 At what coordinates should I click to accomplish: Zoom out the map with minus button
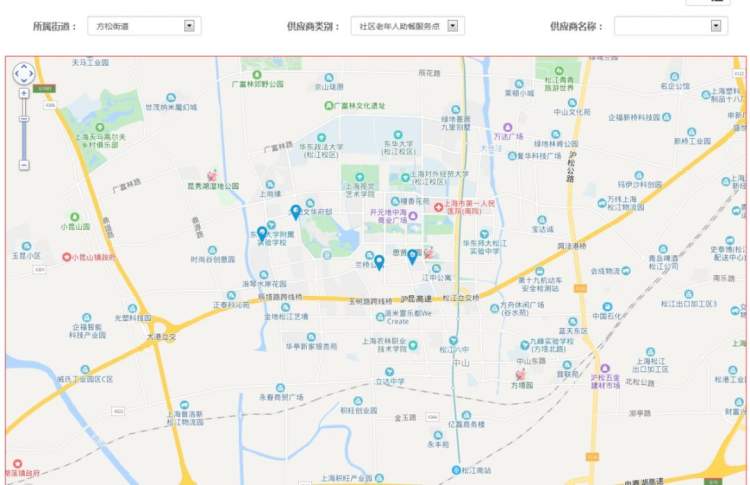click(x=24, y=165)
